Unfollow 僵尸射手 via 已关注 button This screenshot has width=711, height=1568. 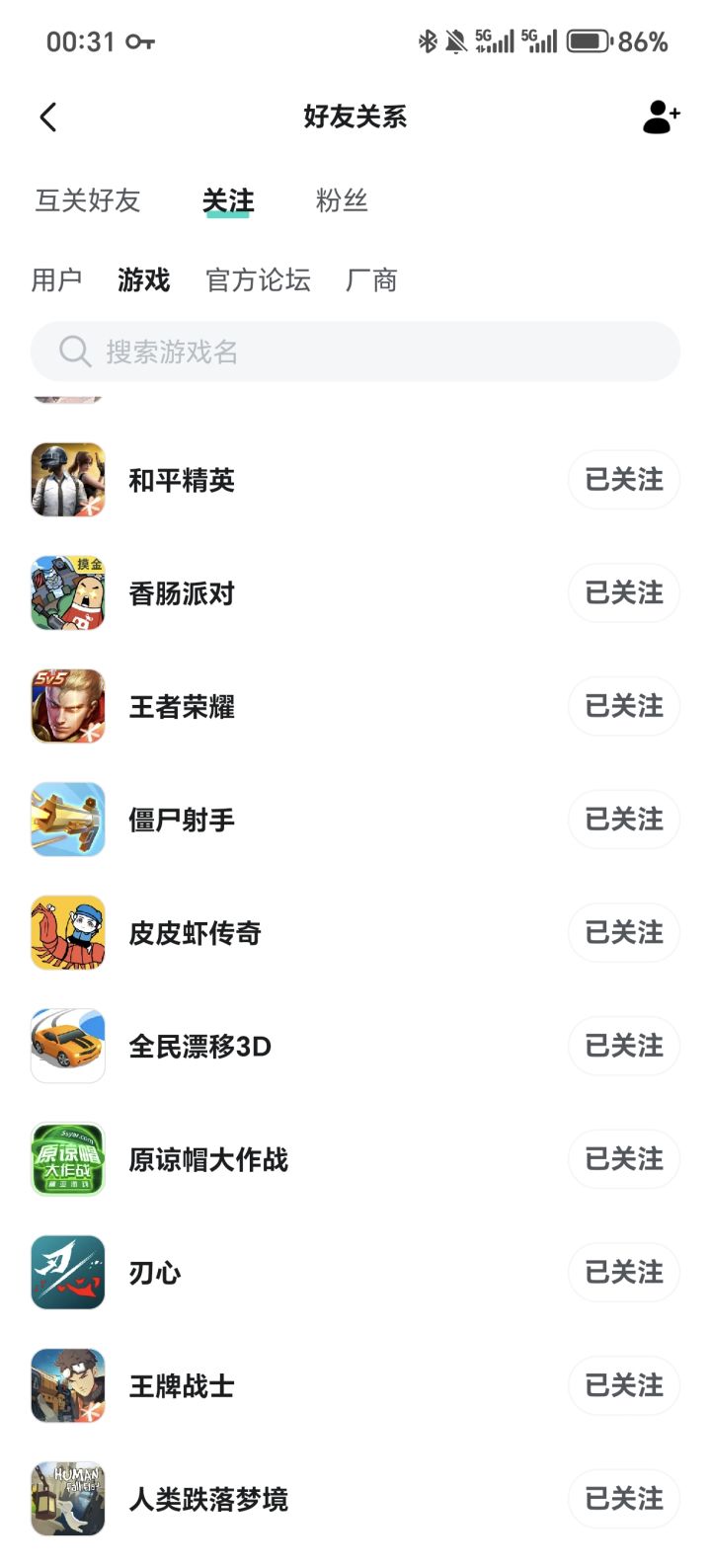click(x=623, y=820)
